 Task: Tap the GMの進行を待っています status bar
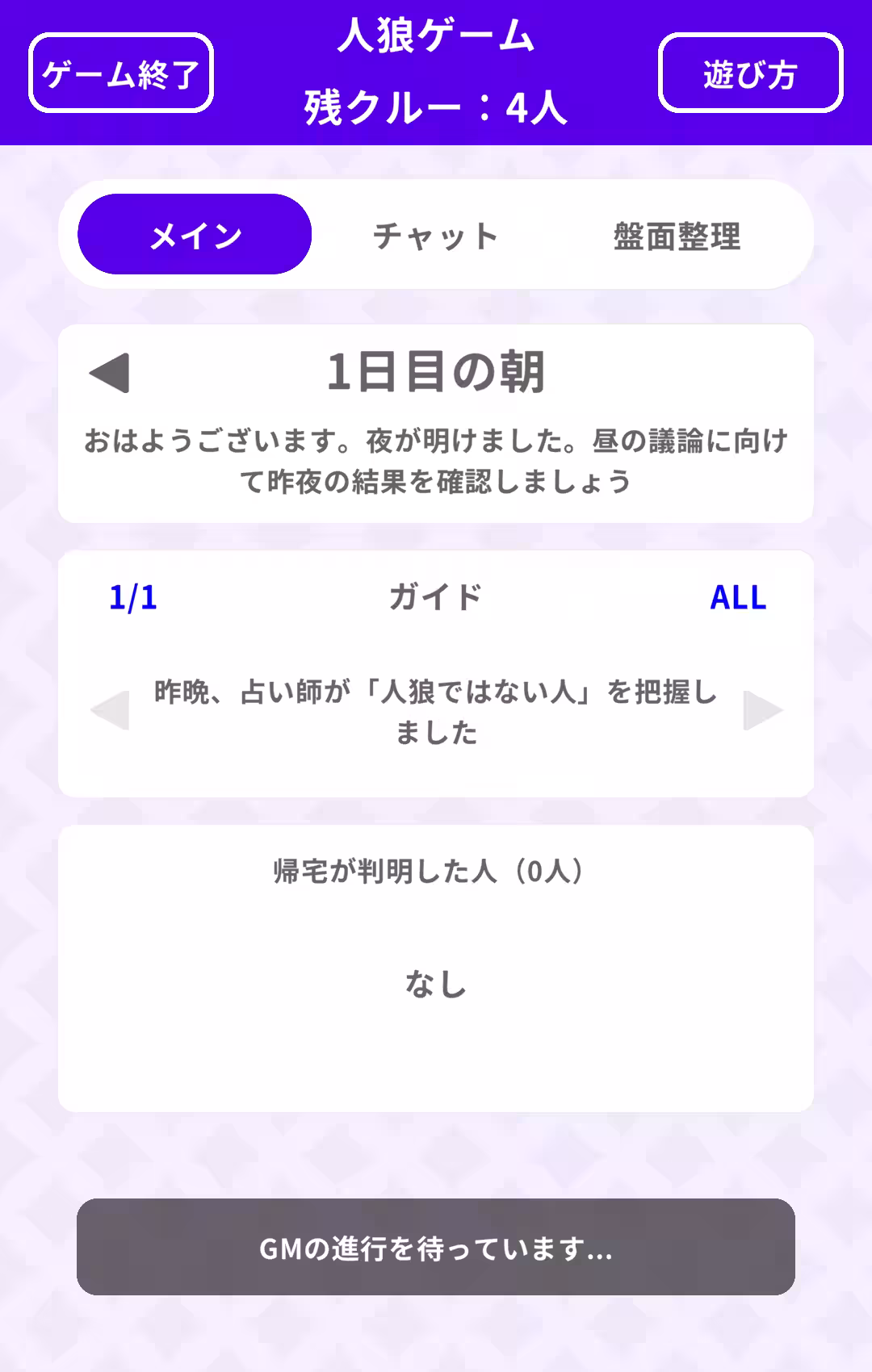click(436, 1247)
